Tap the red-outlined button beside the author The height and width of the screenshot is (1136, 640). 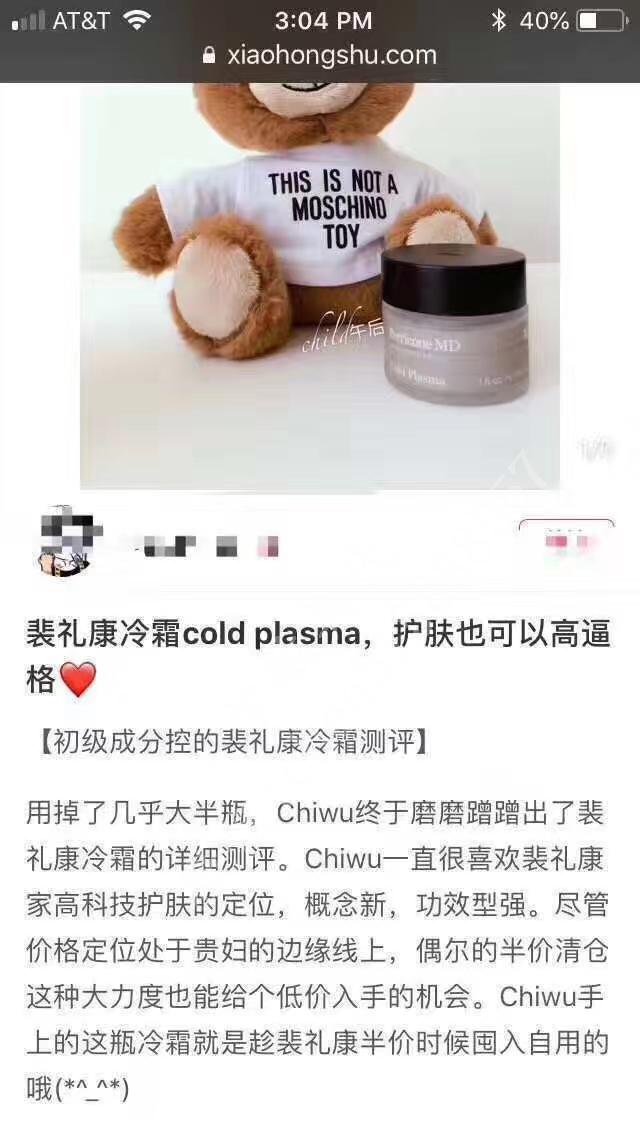point(566,545)
